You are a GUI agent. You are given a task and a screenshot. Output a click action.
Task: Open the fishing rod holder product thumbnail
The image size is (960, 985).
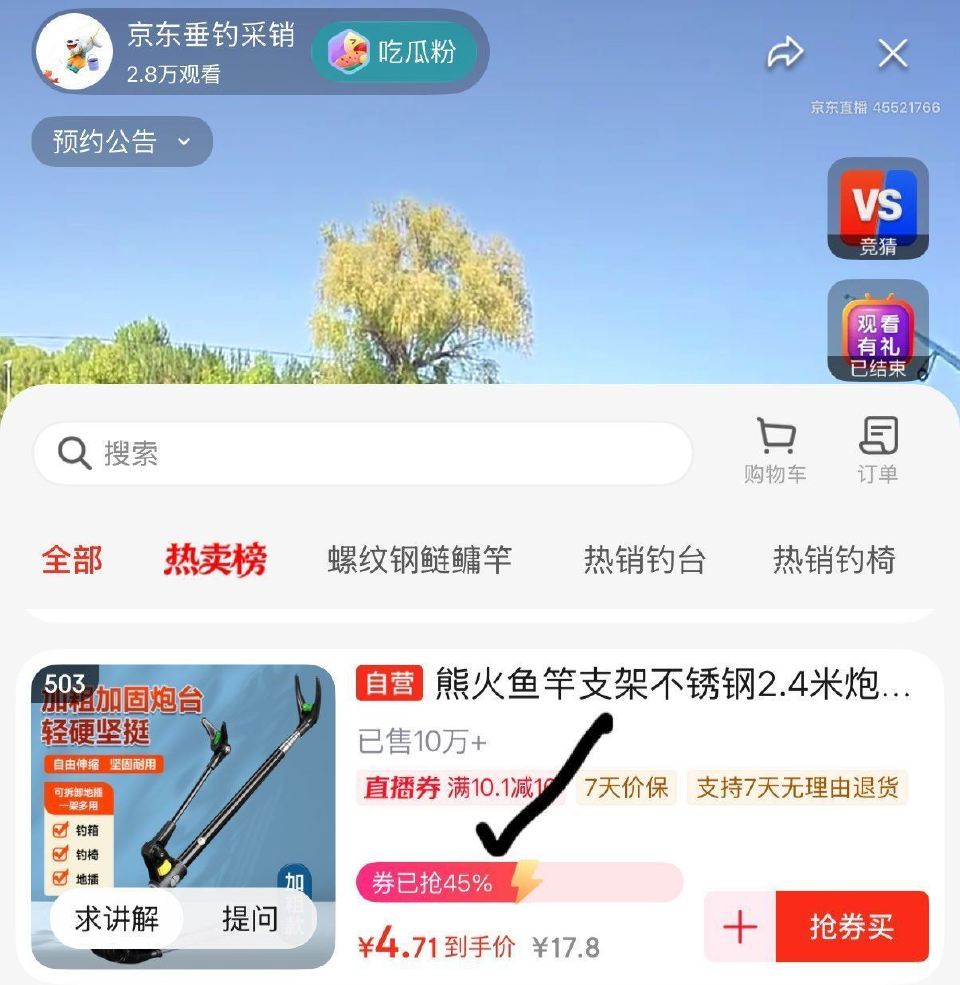pos(180,780)
